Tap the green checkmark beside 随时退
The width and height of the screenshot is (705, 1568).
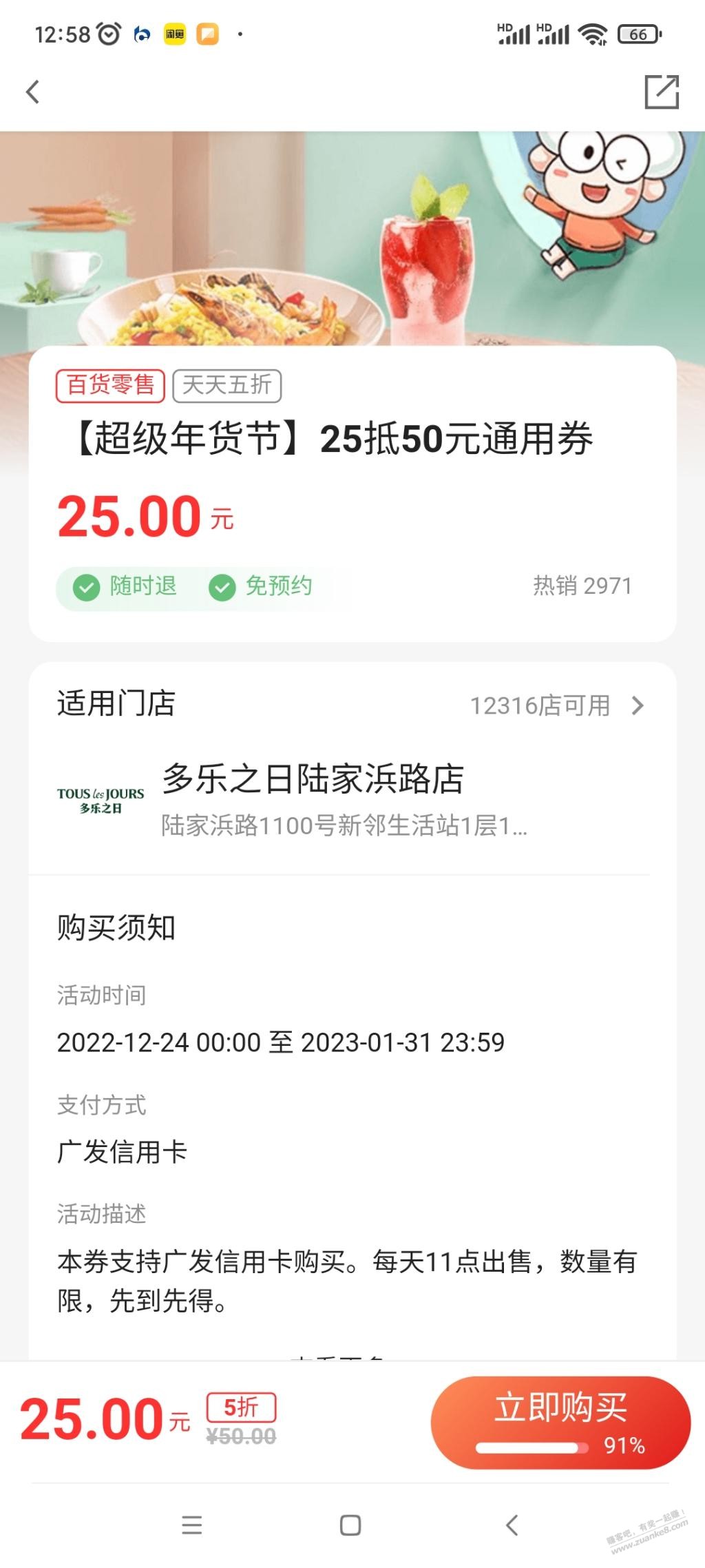(x=85, y=588)
